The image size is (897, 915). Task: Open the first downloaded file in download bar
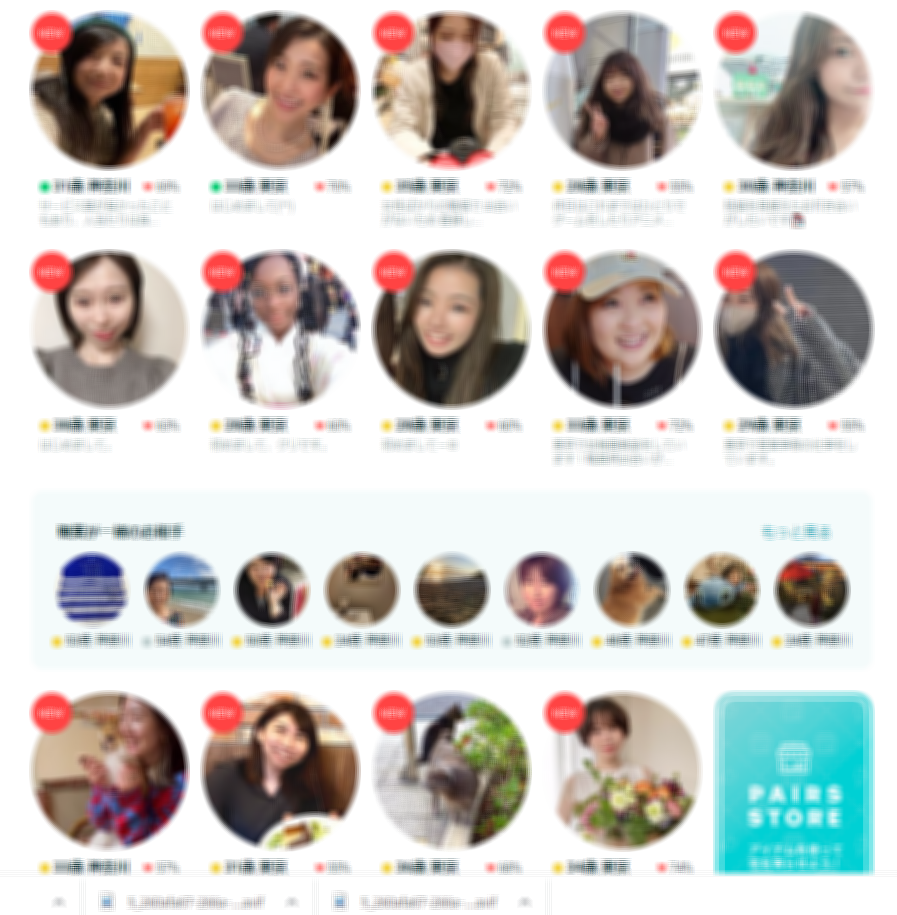click(x=178, y=901)
